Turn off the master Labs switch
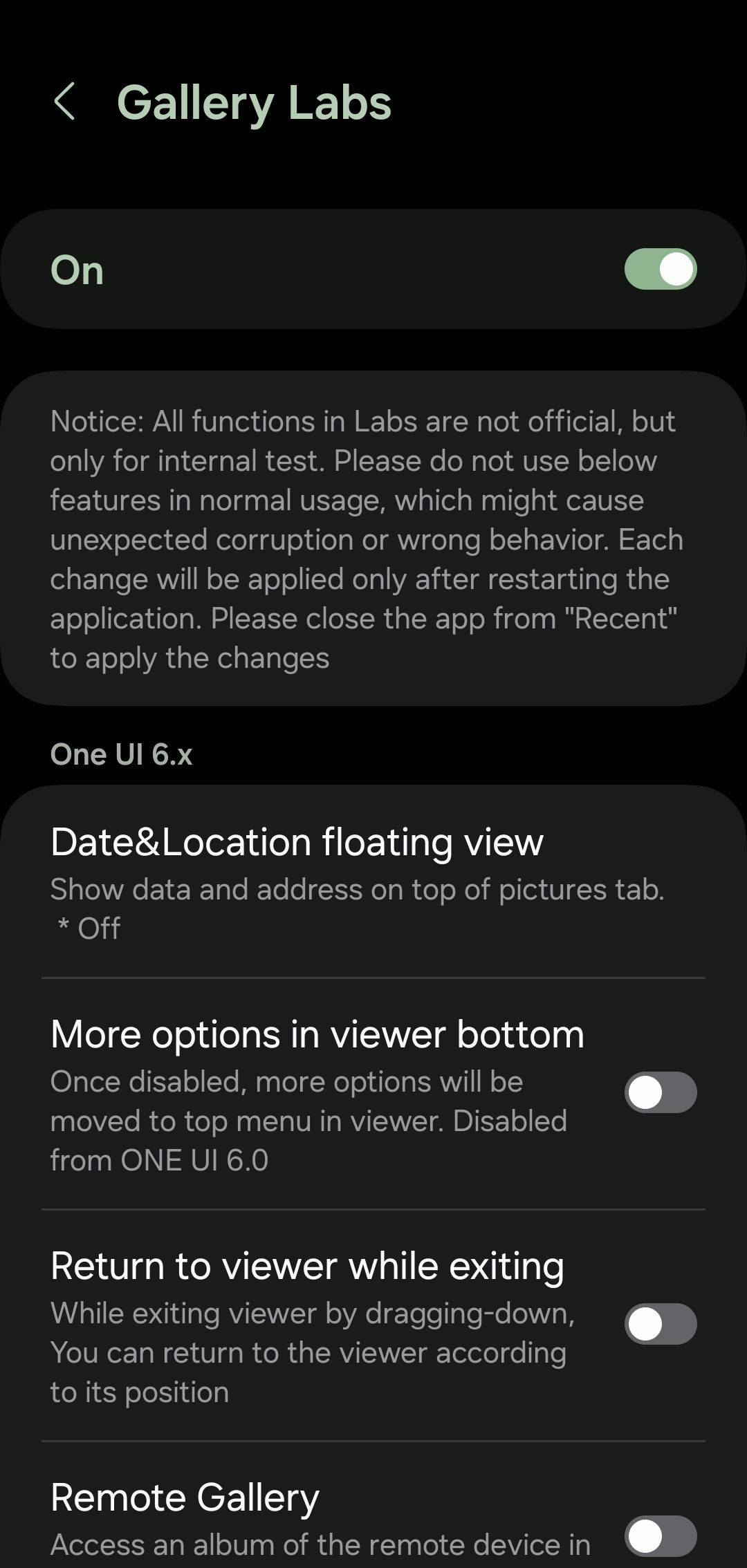 click(659, 268)
